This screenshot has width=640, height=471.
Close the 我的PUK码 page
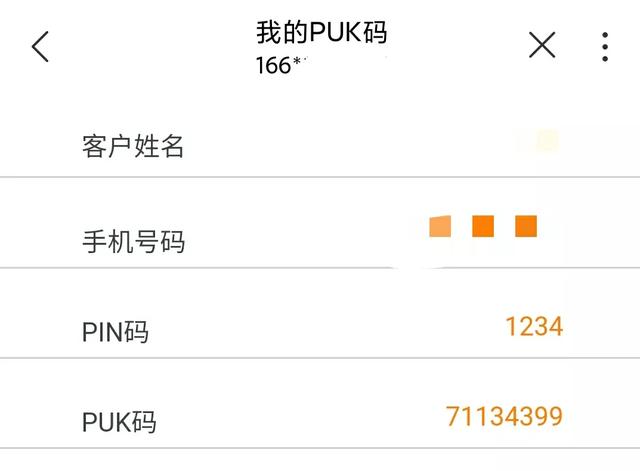pyautogui.click(x=542, y=45)
